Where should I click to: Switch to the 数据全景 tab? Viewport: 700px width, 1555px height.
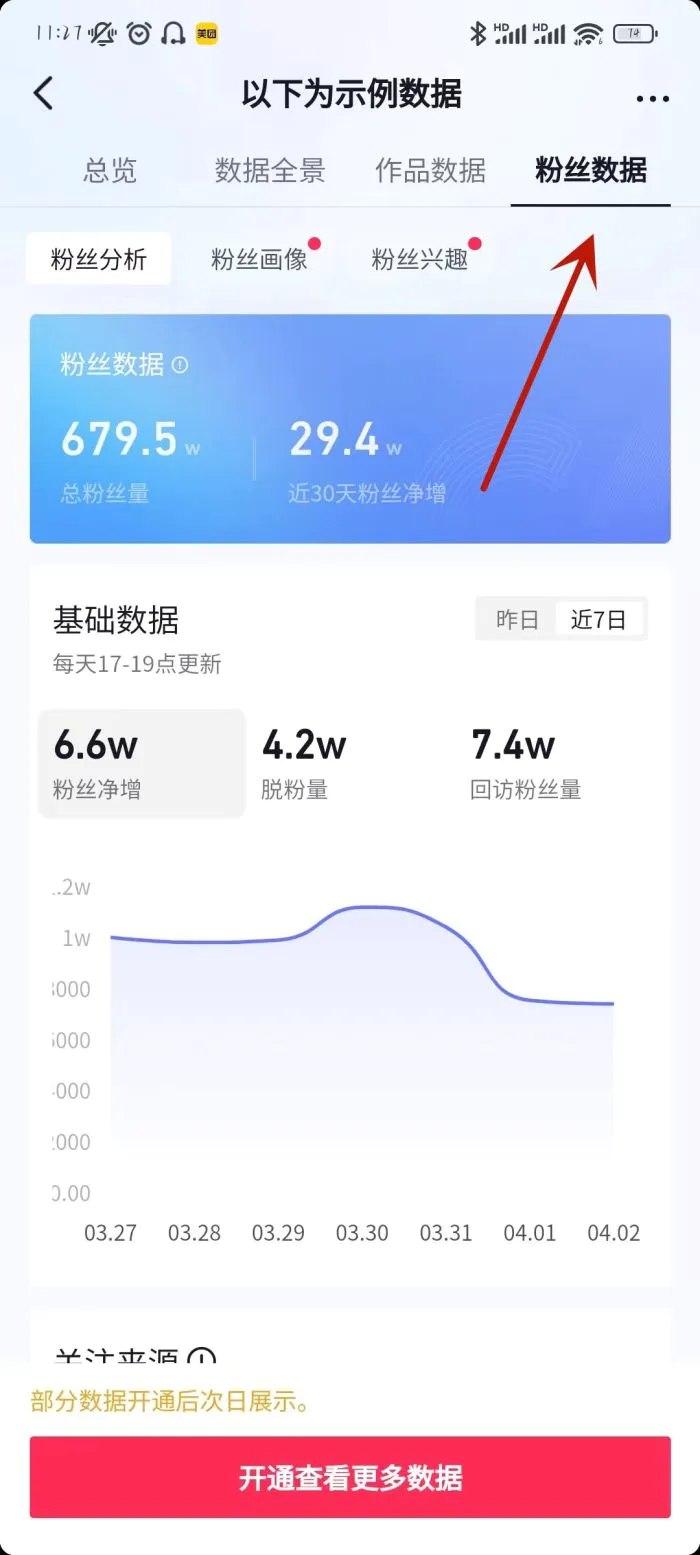[x=270, y=170]
